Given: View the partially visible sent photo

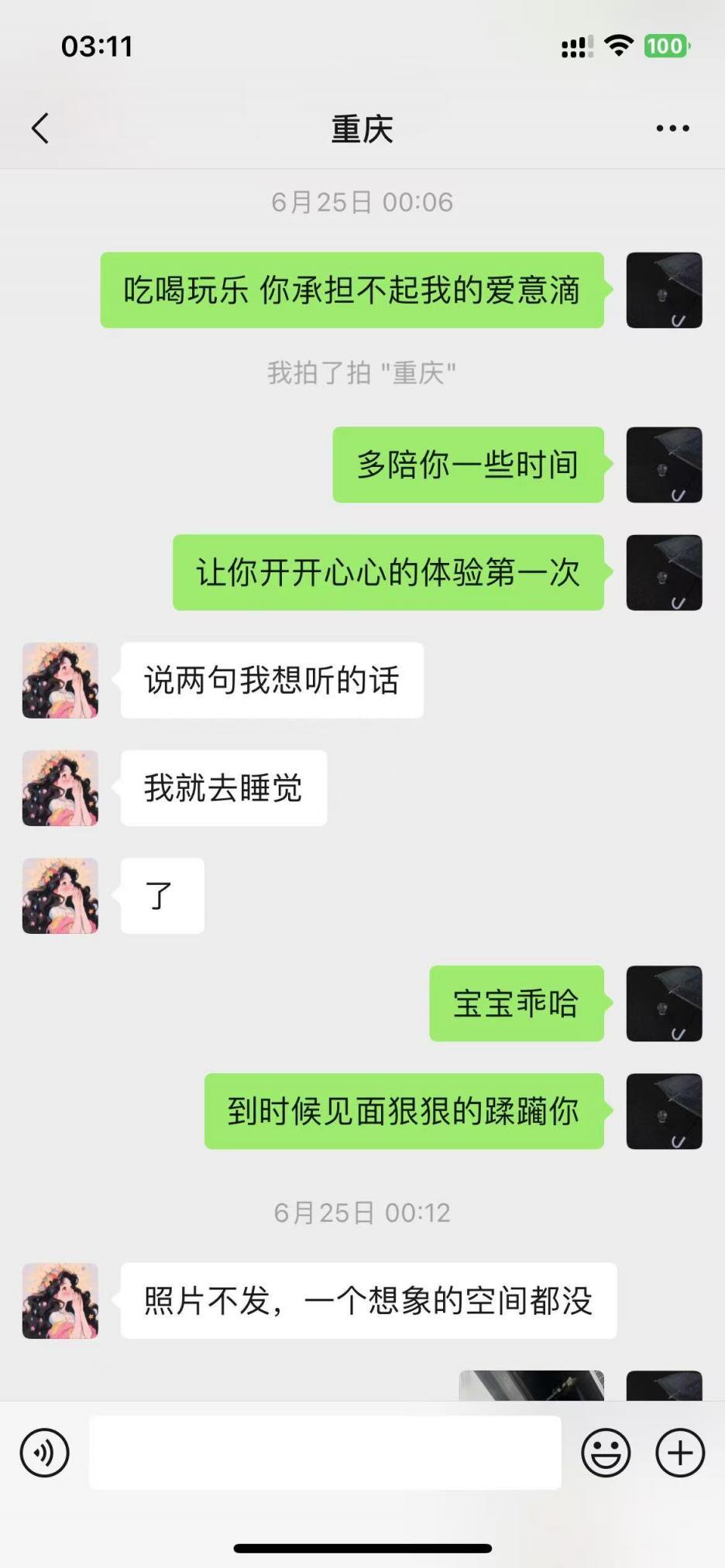Looking at the screenshot, I should (x=531, y=1385).
